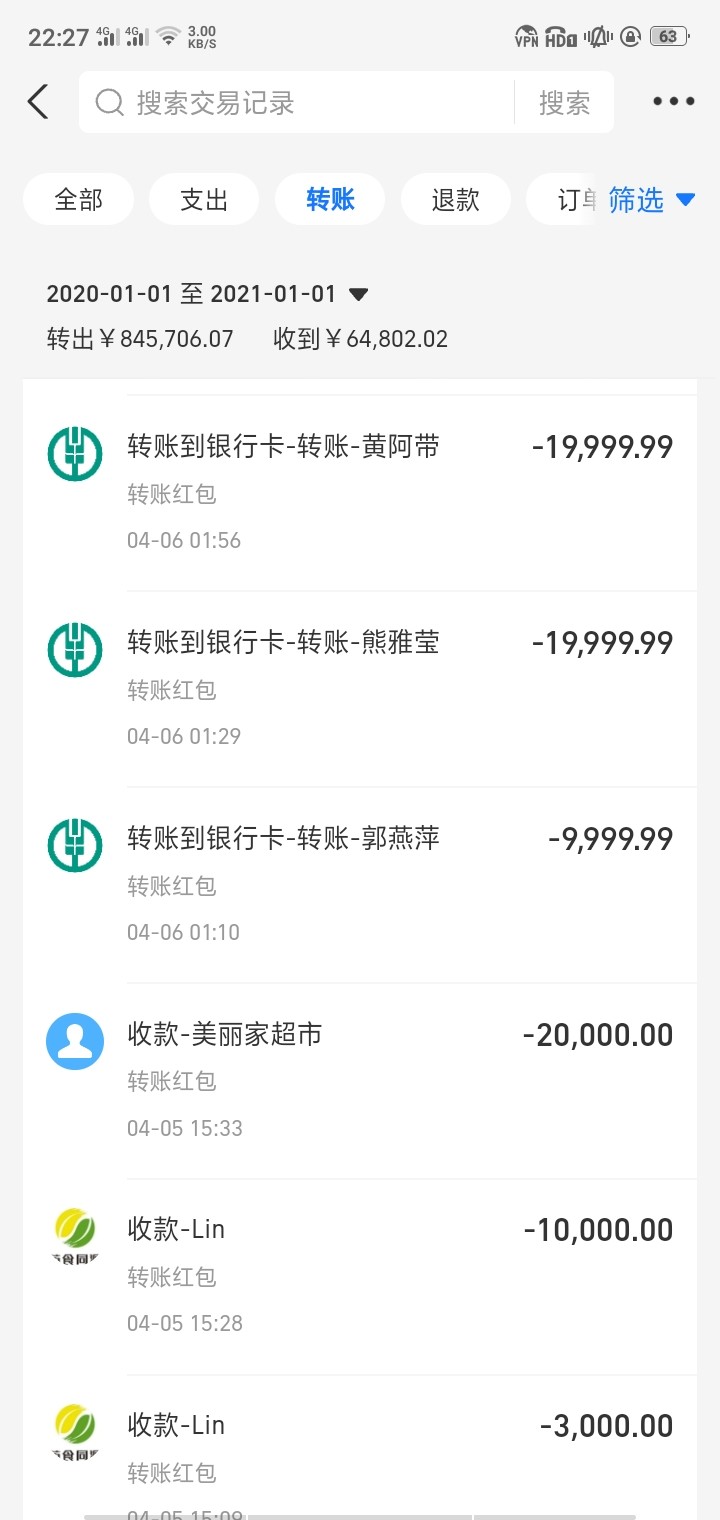The width and height of the screenshot is (720, 1520).
Task: Select the 转账 filter chip
Action: click(x=331, y=199)
